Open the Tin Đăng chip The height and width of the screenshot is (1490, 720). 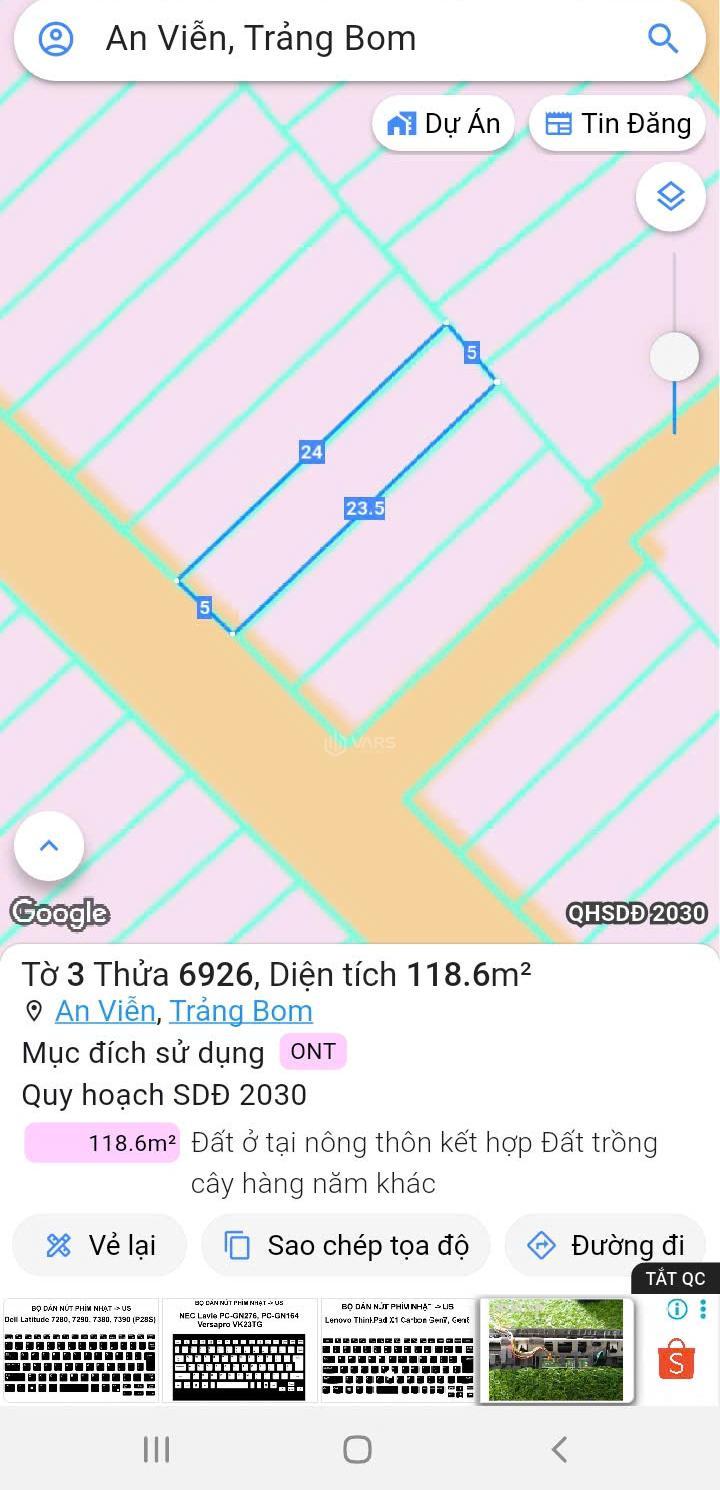[x=618, y=124]
